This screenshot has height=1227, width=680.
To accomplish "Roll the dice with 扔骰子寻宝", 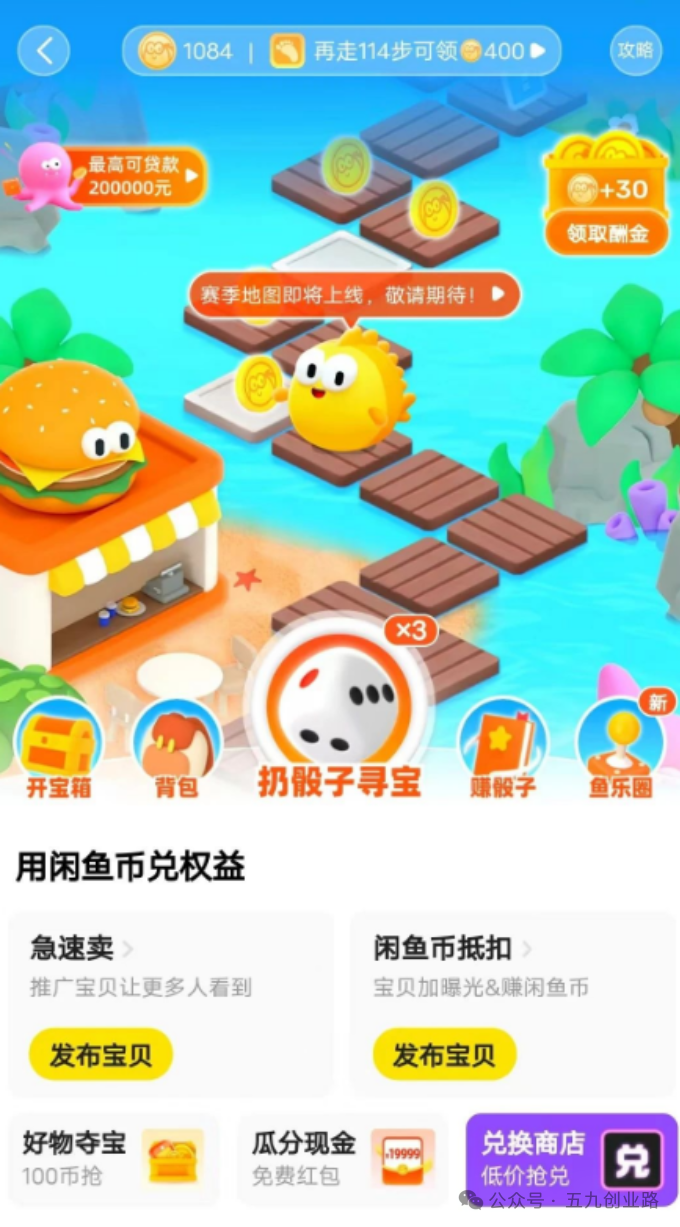I will 340,712.
